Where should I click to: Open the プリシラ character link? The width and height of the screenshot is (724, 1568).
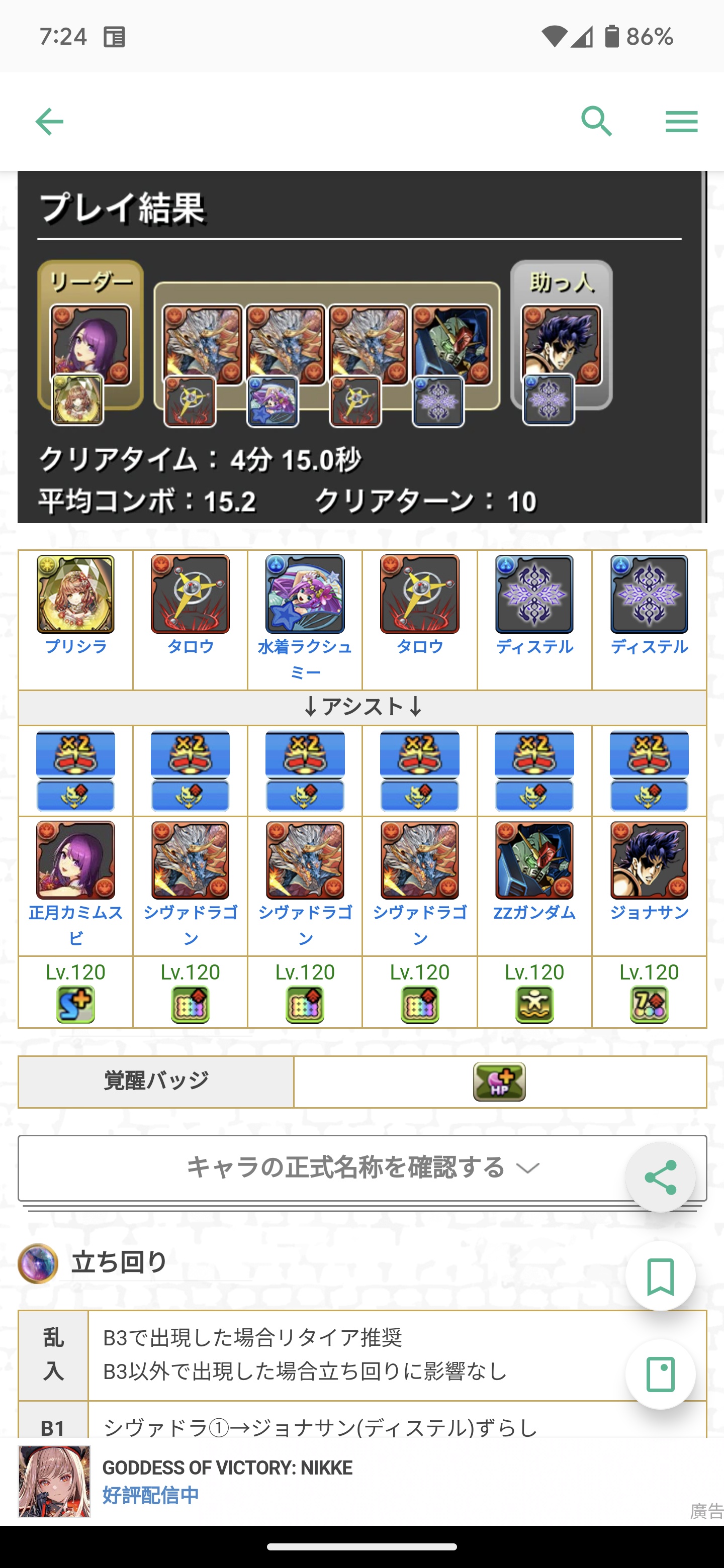click(x=75, y=646)
